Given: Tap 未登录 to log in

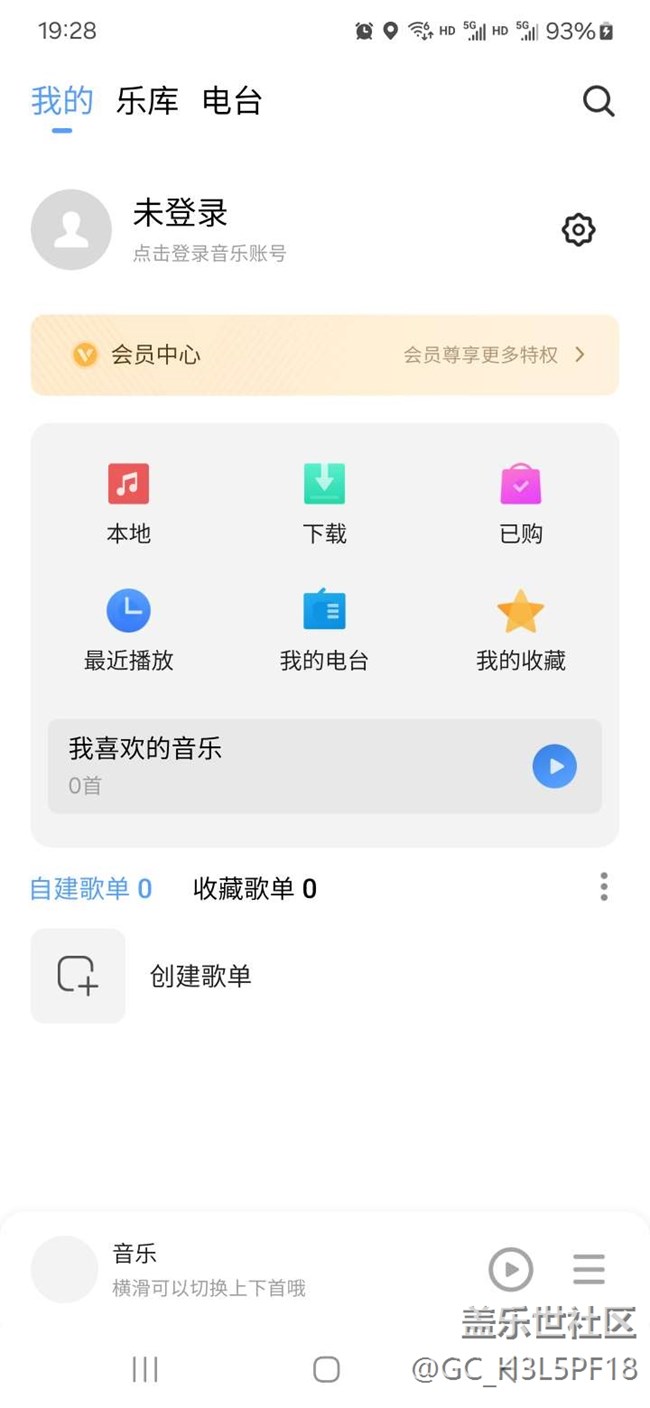Looking at the screenshot, I should (x=180, y=213).
